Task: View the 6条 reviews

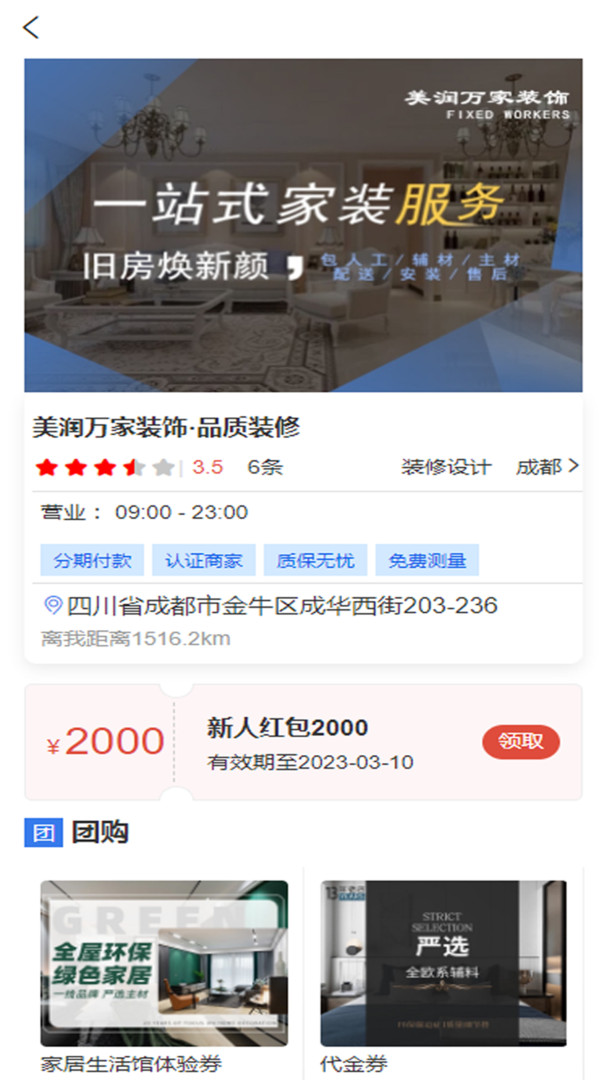Action: click(265, 467)
